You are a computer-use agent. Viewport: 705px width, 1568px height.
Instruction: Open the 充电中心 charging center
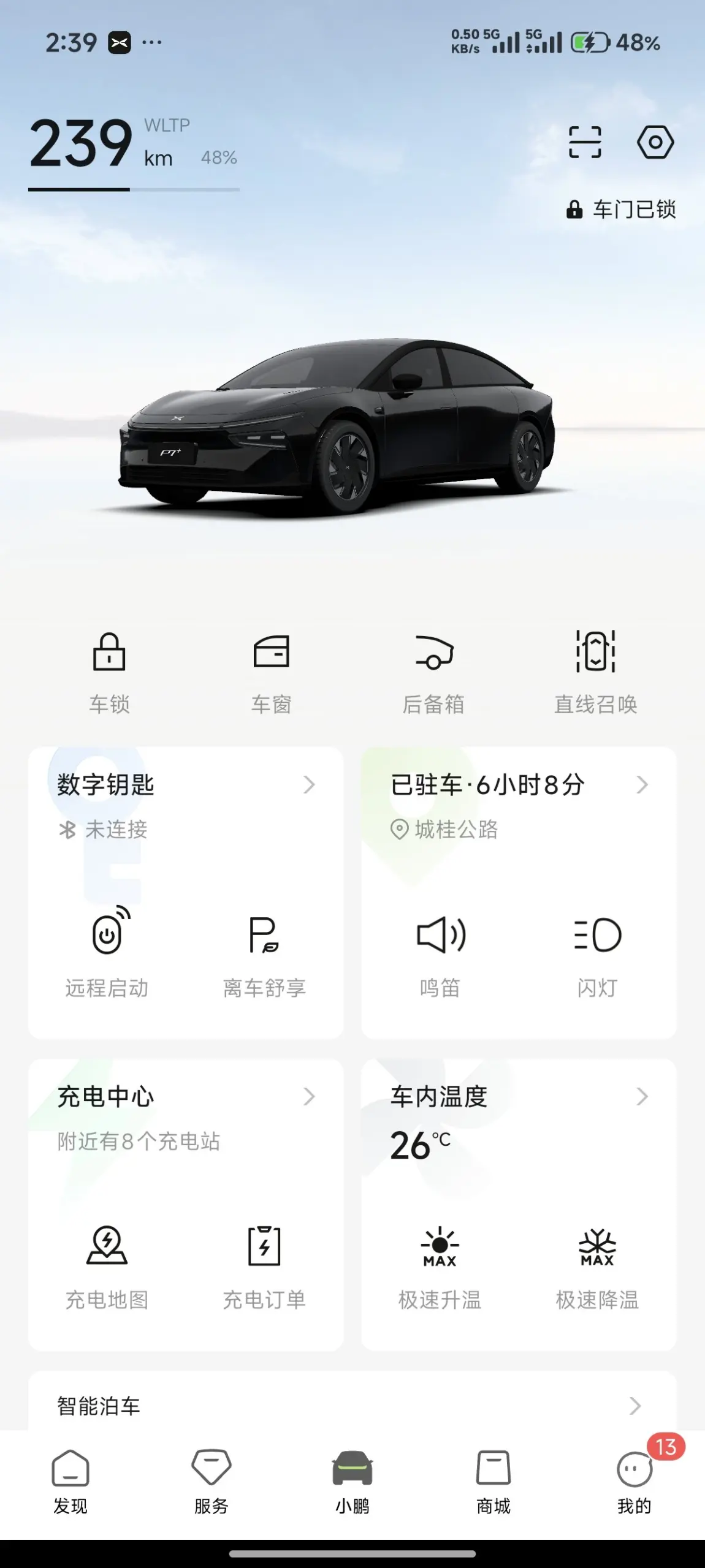pos(184,1097)
